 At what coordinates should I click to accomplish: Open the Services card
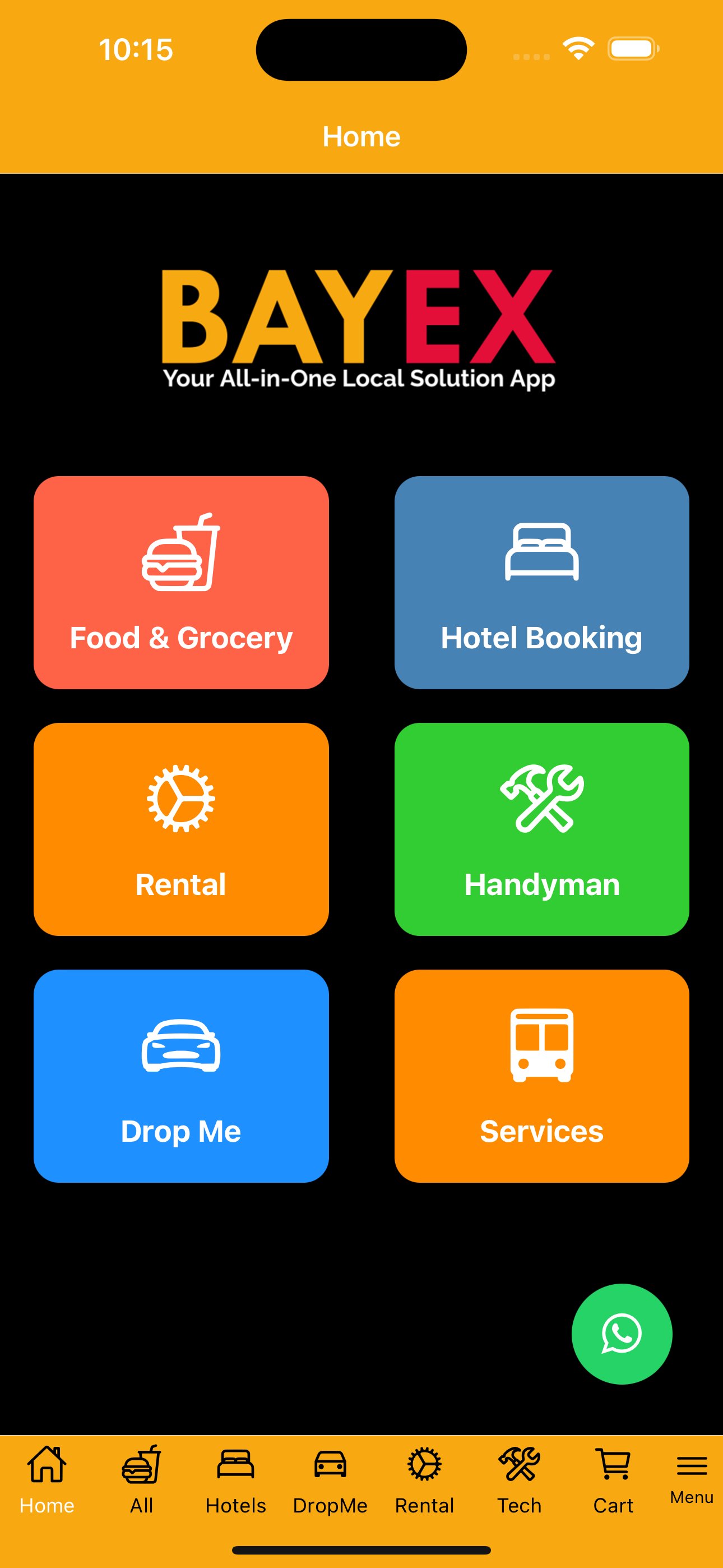pyautogui.click(x=541, y=1075)
